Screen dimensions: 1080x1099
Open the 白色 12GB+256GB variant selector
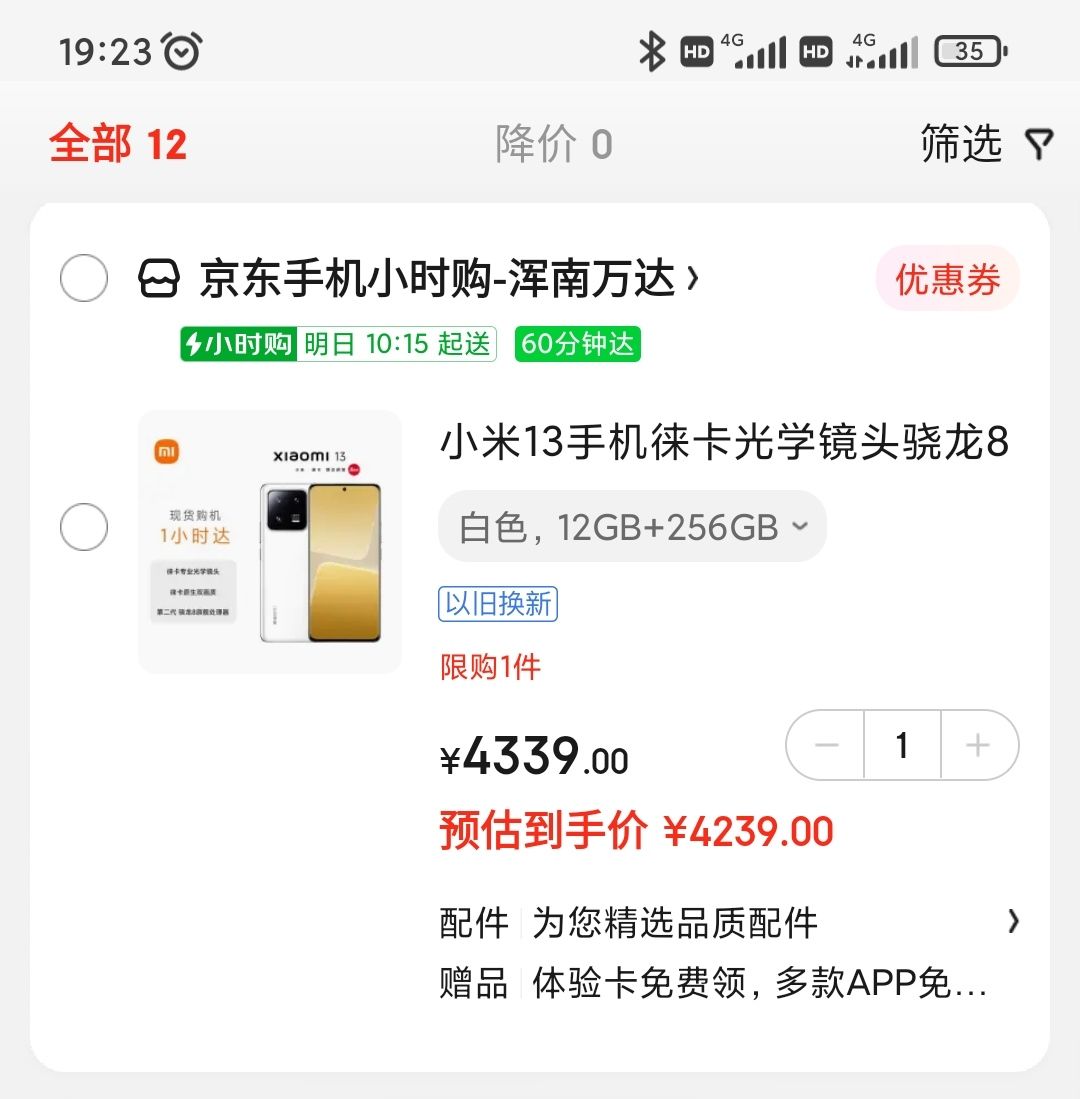[632, 525]
